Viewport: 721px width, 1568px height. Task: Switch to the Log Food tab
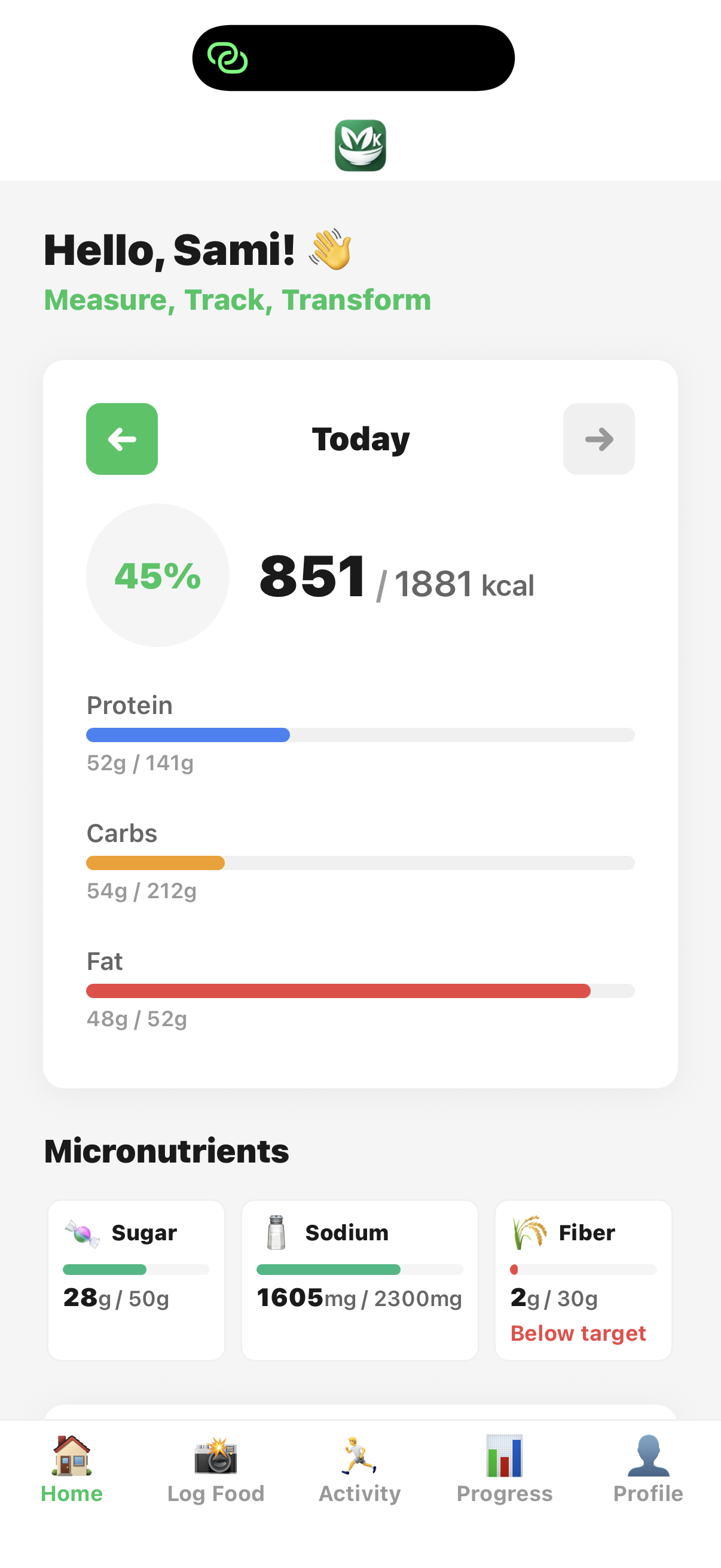[215, 1469]
